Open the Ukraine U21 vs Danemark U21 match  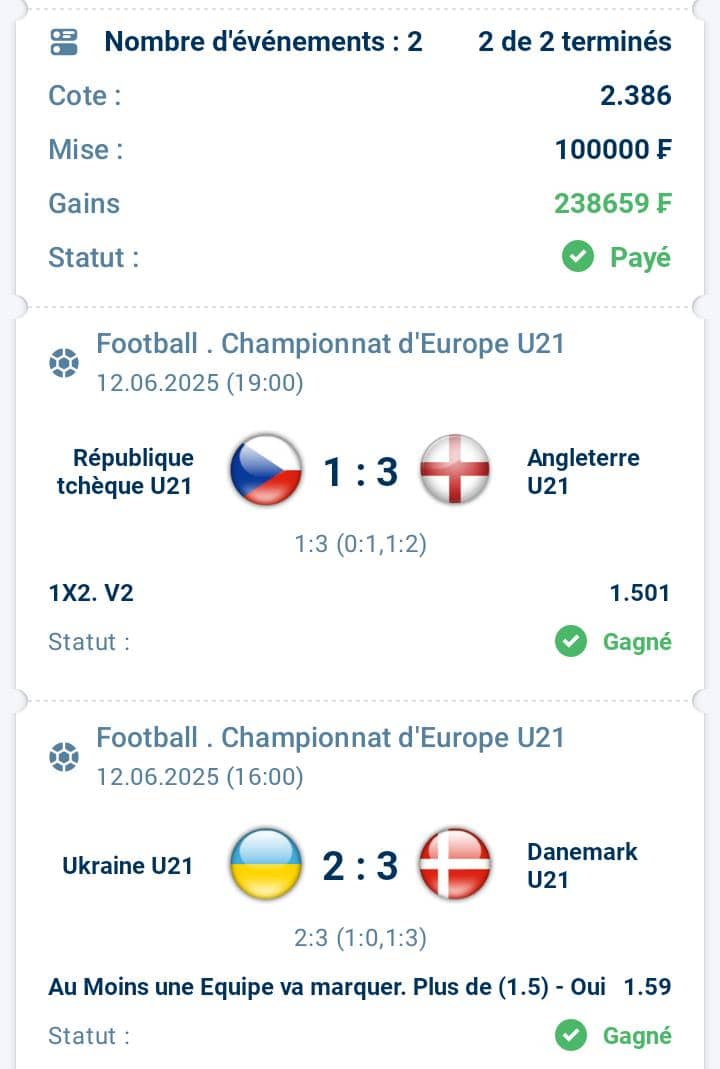coord(360,865)
